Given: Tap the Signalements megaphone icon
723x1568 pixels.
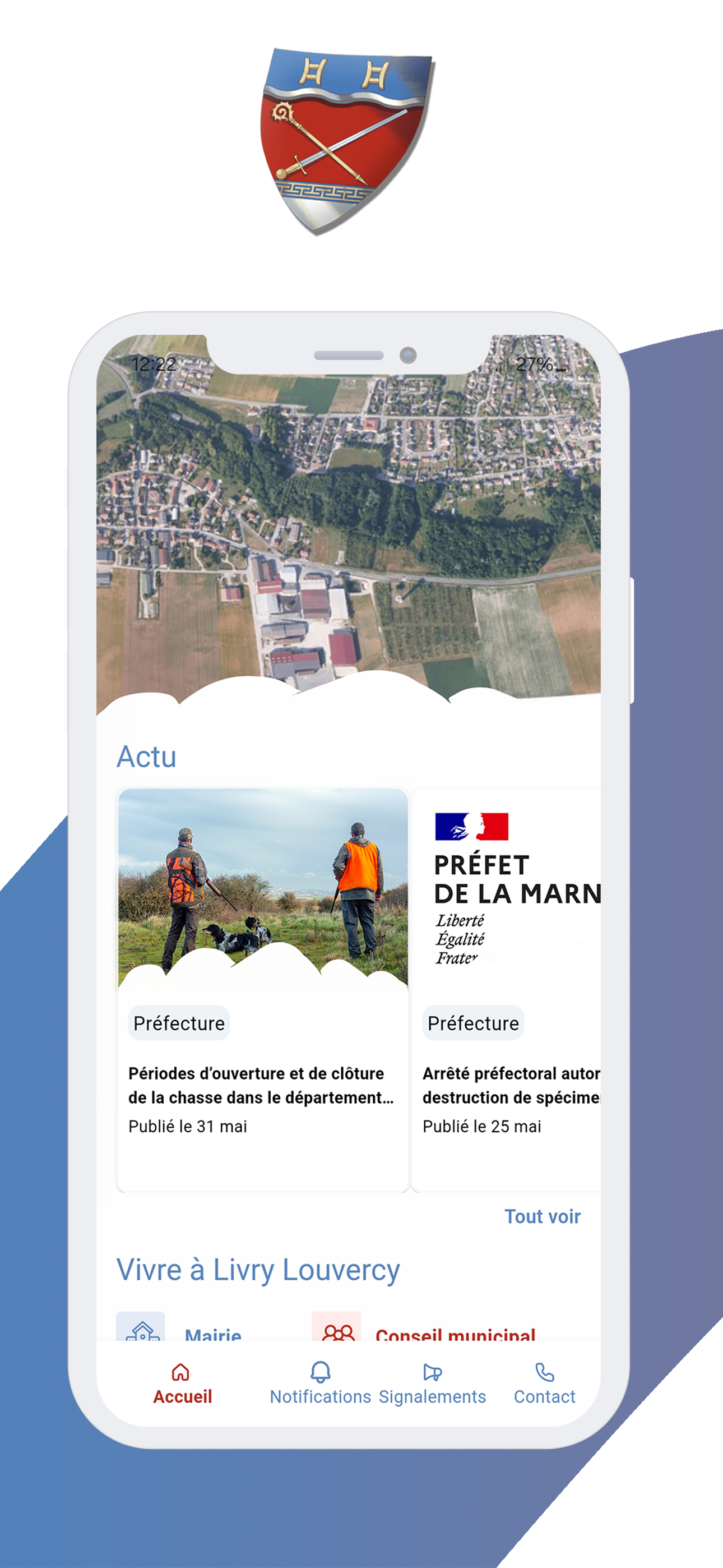Looking at the screenshot, I should point(431,1371).
